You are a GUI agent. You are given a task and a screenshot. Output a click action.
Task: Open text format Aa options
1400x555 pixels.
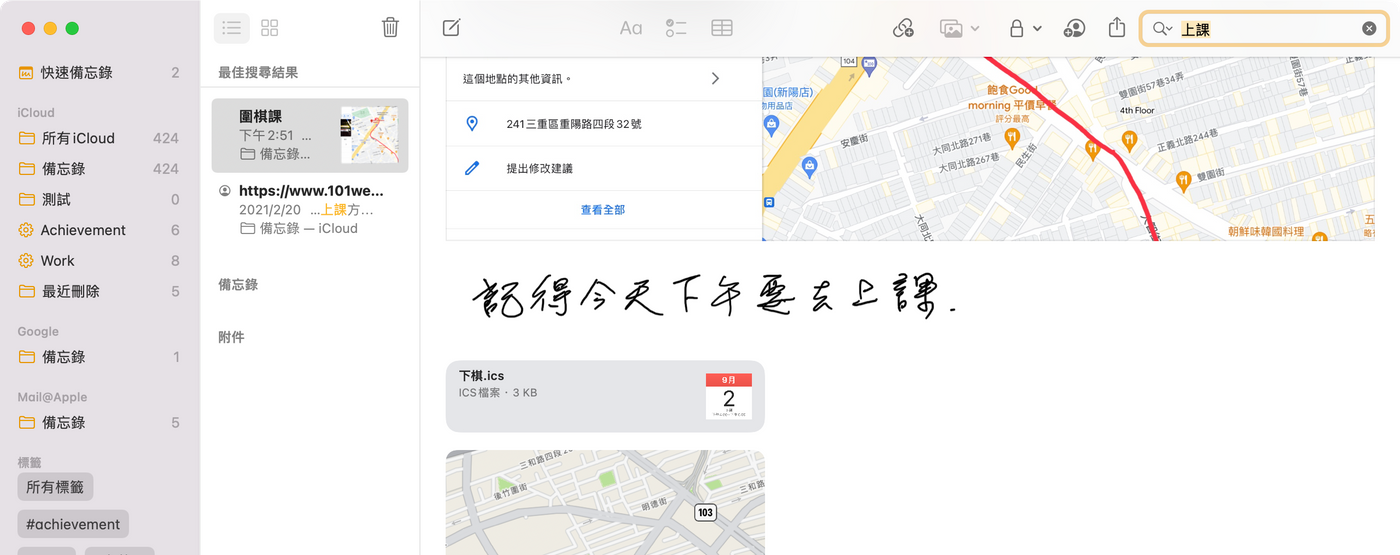point(631,28)
